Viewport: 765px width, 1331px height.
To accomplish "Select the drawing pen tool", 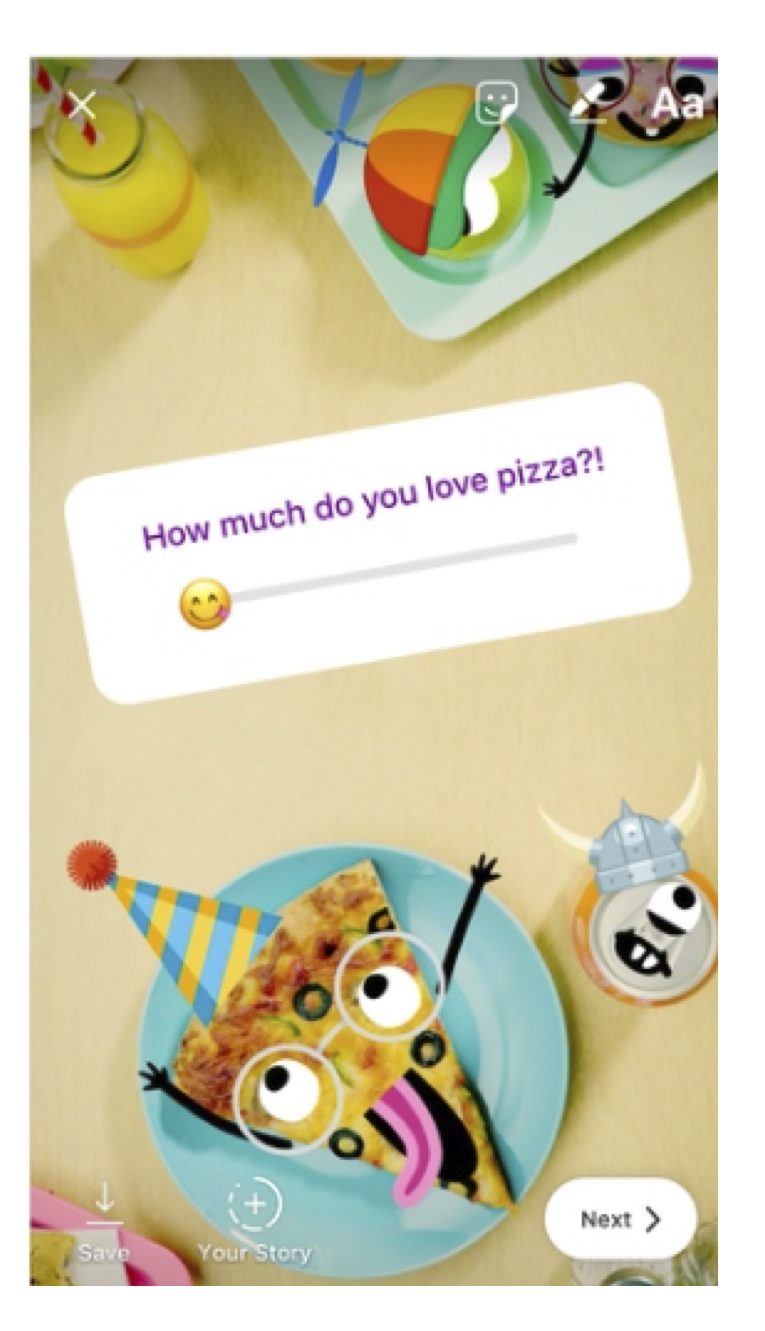I will (x=590, y=103).
